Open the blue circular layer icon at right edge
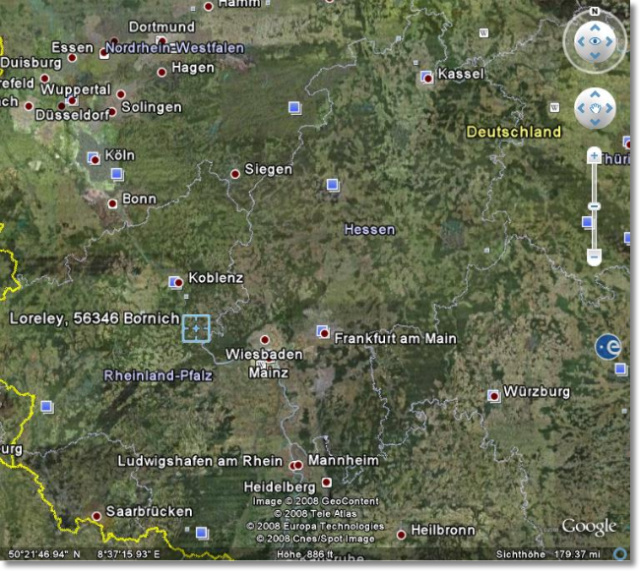The width and height of the screenshot is (640, 571). coord(606,347)
